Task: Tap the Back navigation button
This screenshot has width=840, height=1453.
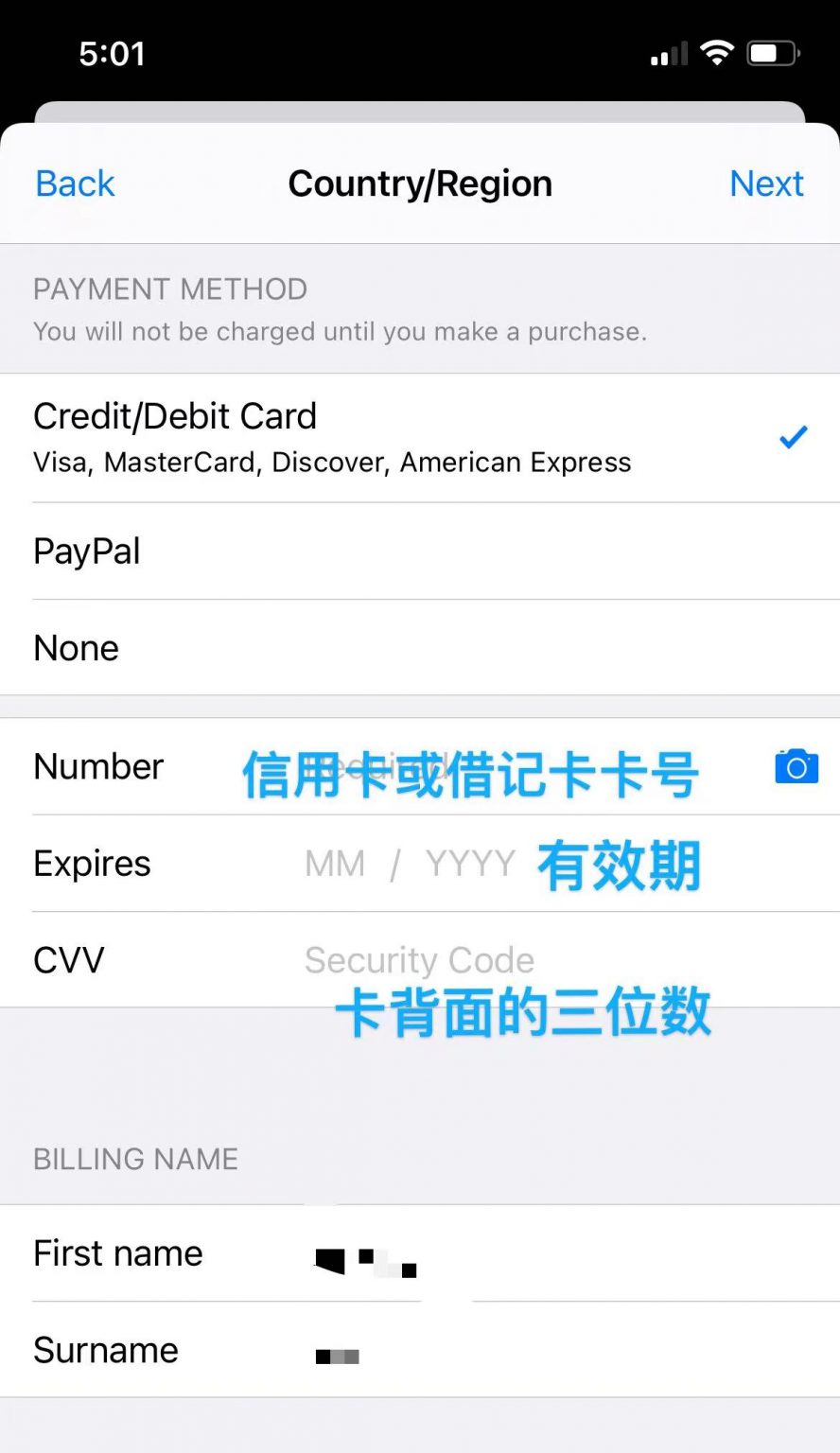Action: [74, 183]
